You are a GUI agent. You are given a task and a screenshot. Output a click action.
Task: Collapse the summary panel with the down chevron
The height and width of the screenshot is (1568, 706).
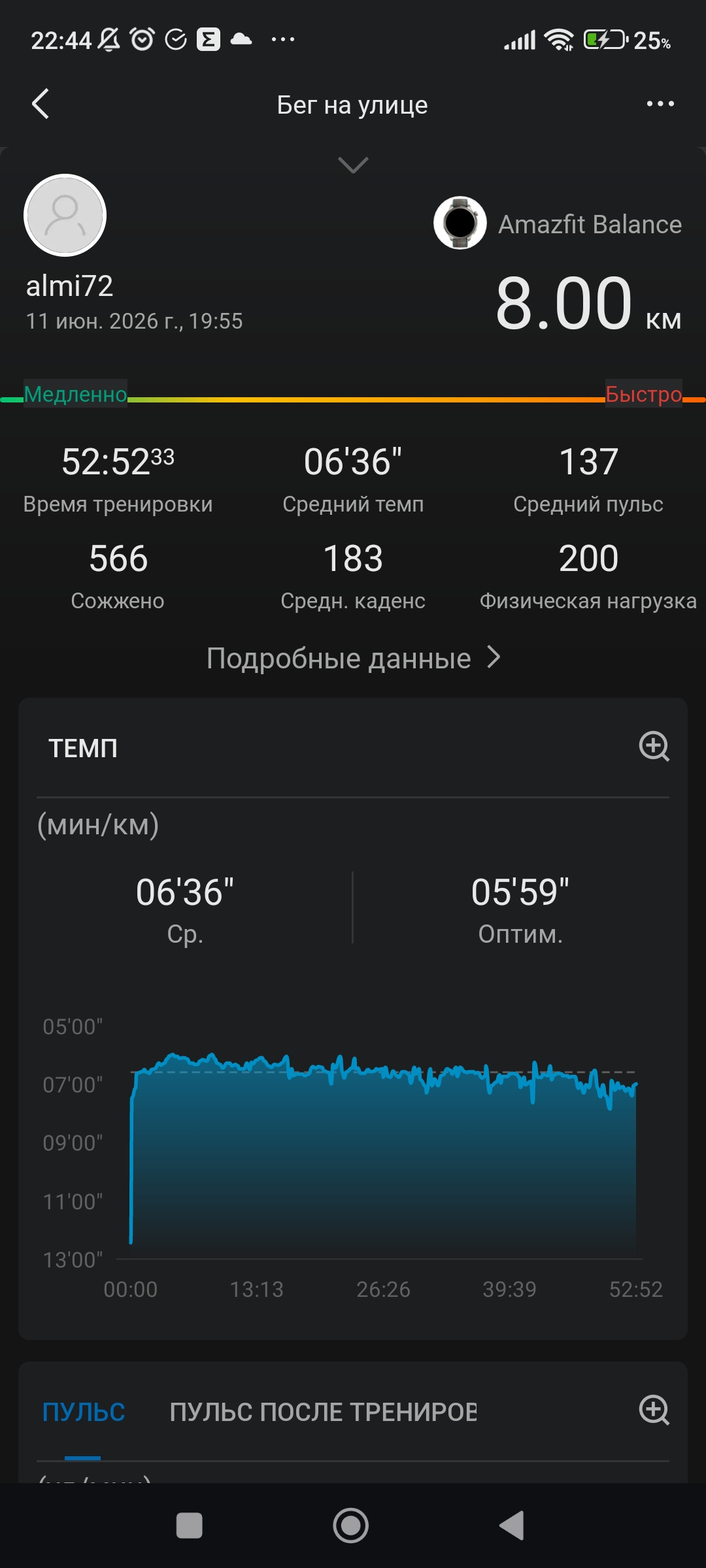coord(353,165)
